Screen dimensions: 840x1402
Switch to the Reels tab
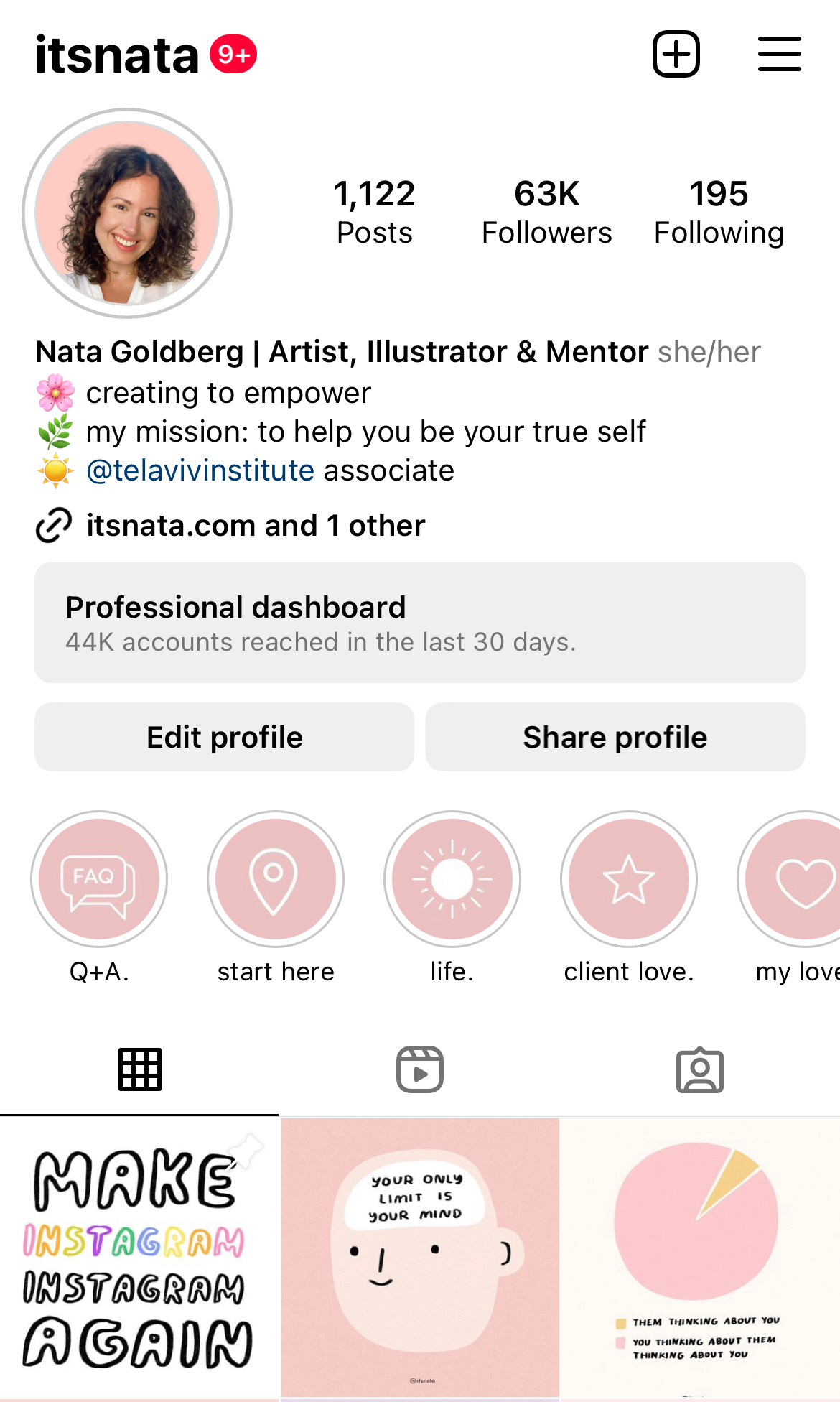pos(420,1069)
